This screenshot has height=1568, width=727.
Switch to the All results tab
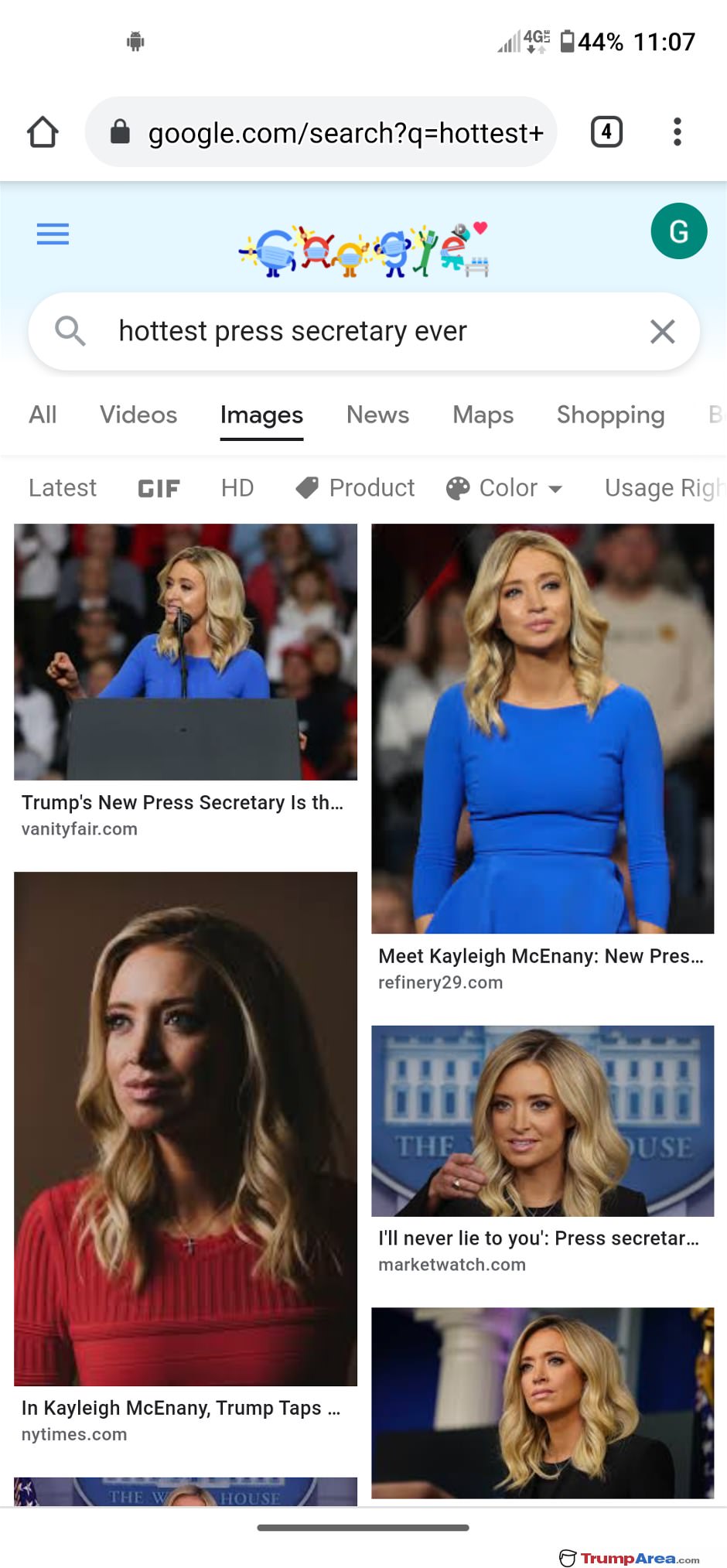pos(43,415)
